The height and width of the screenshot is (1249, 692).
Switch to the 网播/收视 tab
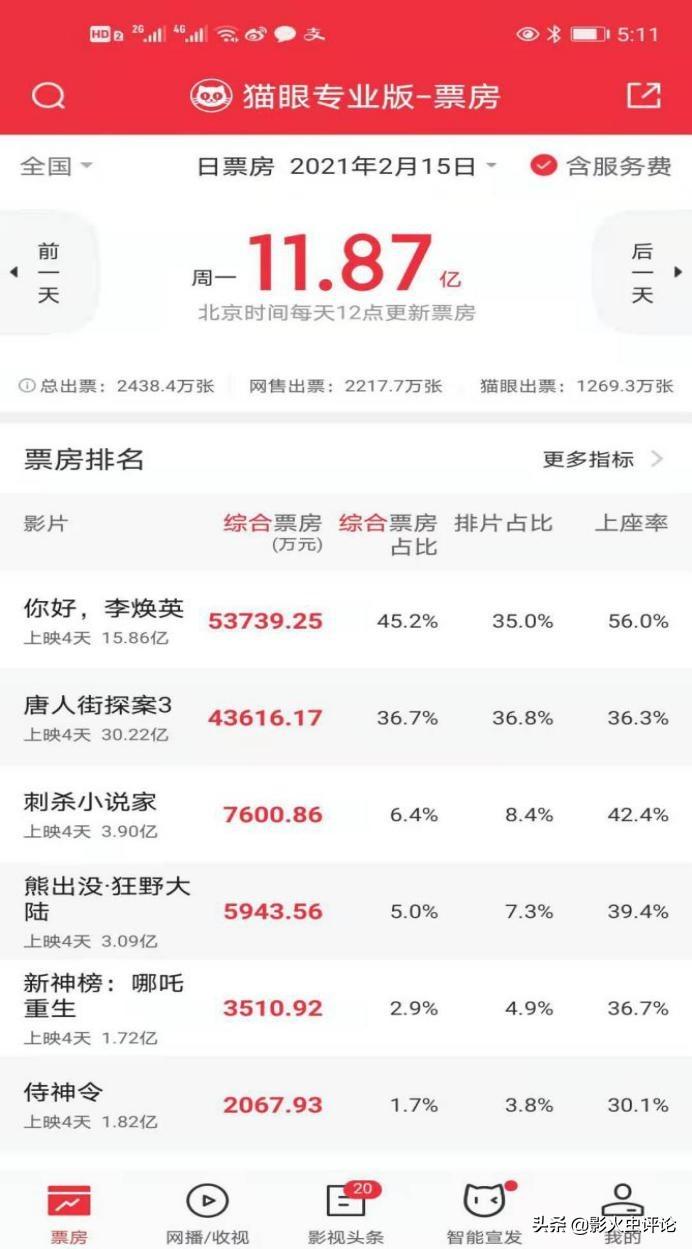207,1213
